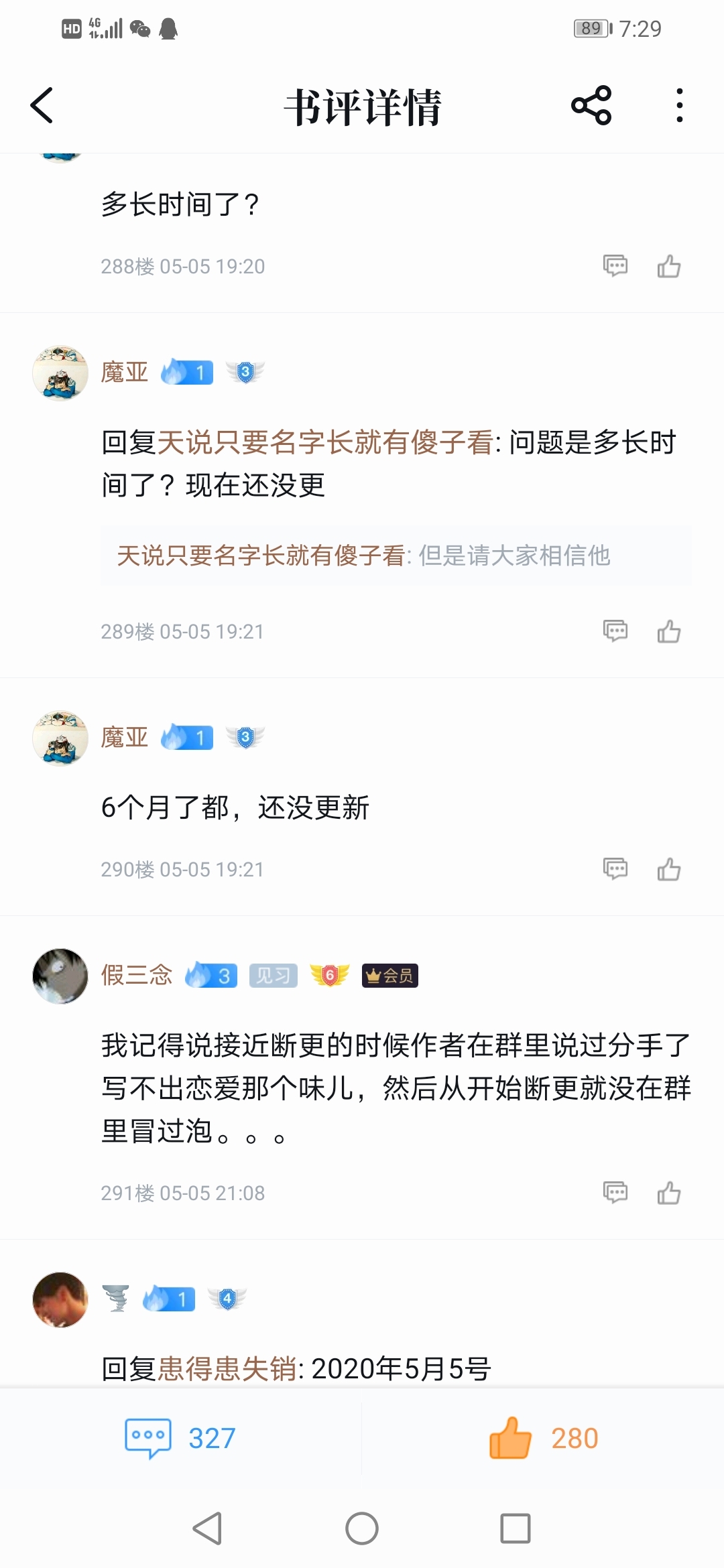The image size is (724, 1568).
Task: Reply to 假三念's 291楼 comment
Action: [615, 1193]
